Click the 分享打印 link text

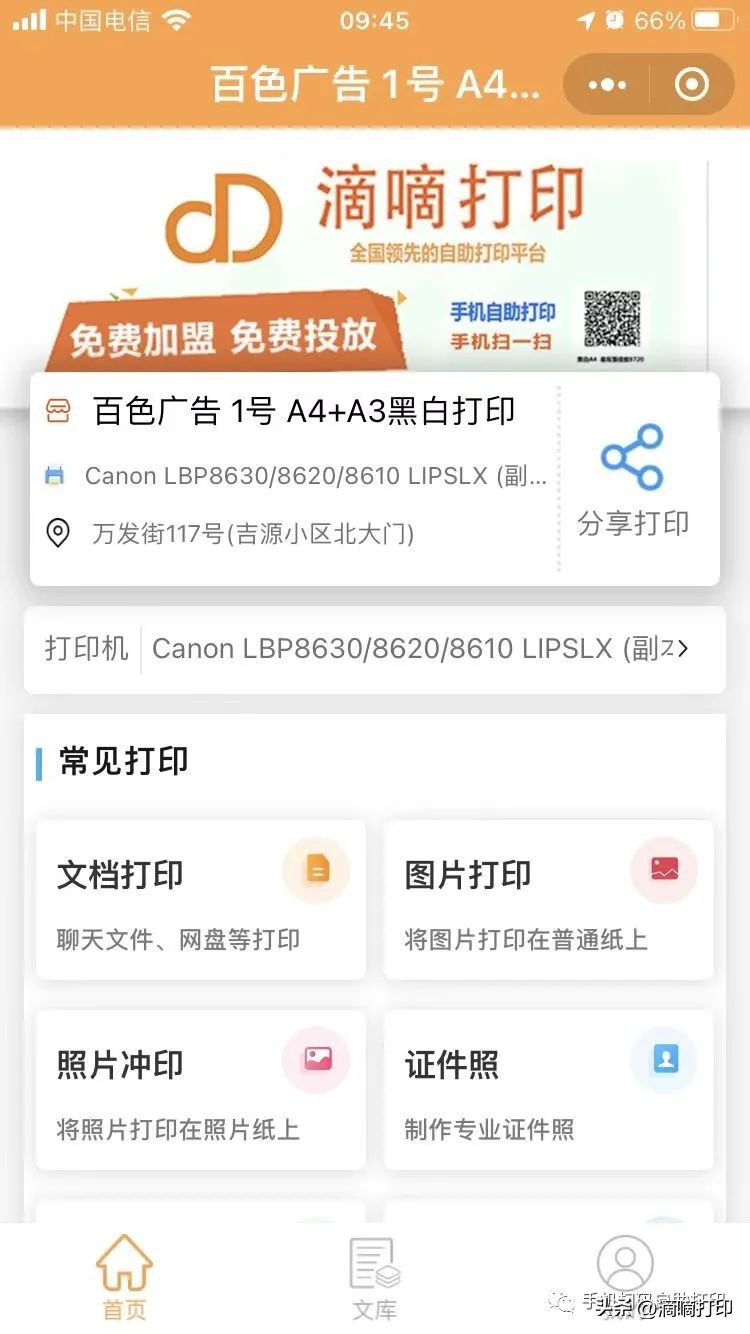632,521
